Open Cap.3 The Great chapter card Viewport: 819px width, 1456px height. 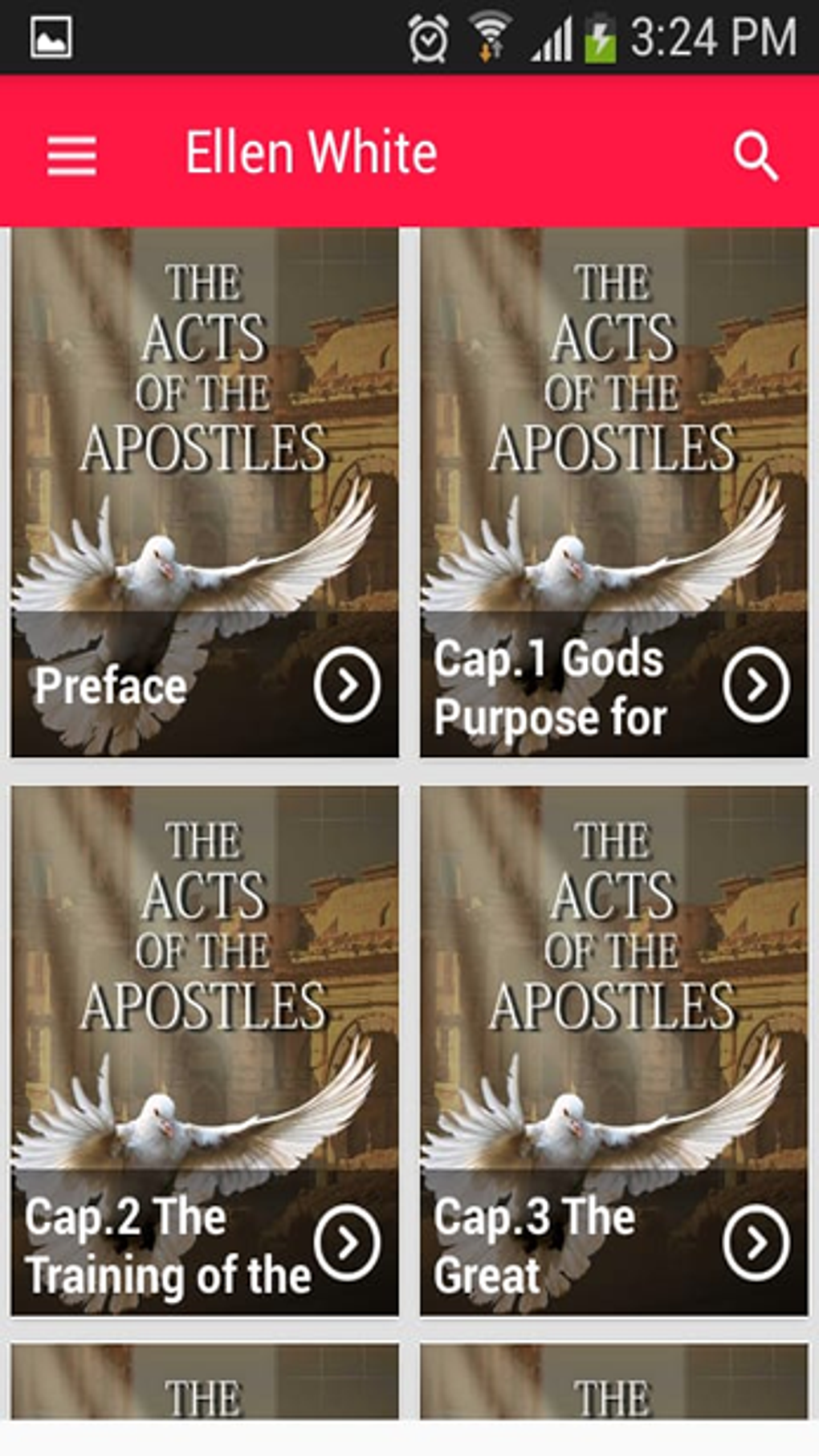click(613, 1050)
